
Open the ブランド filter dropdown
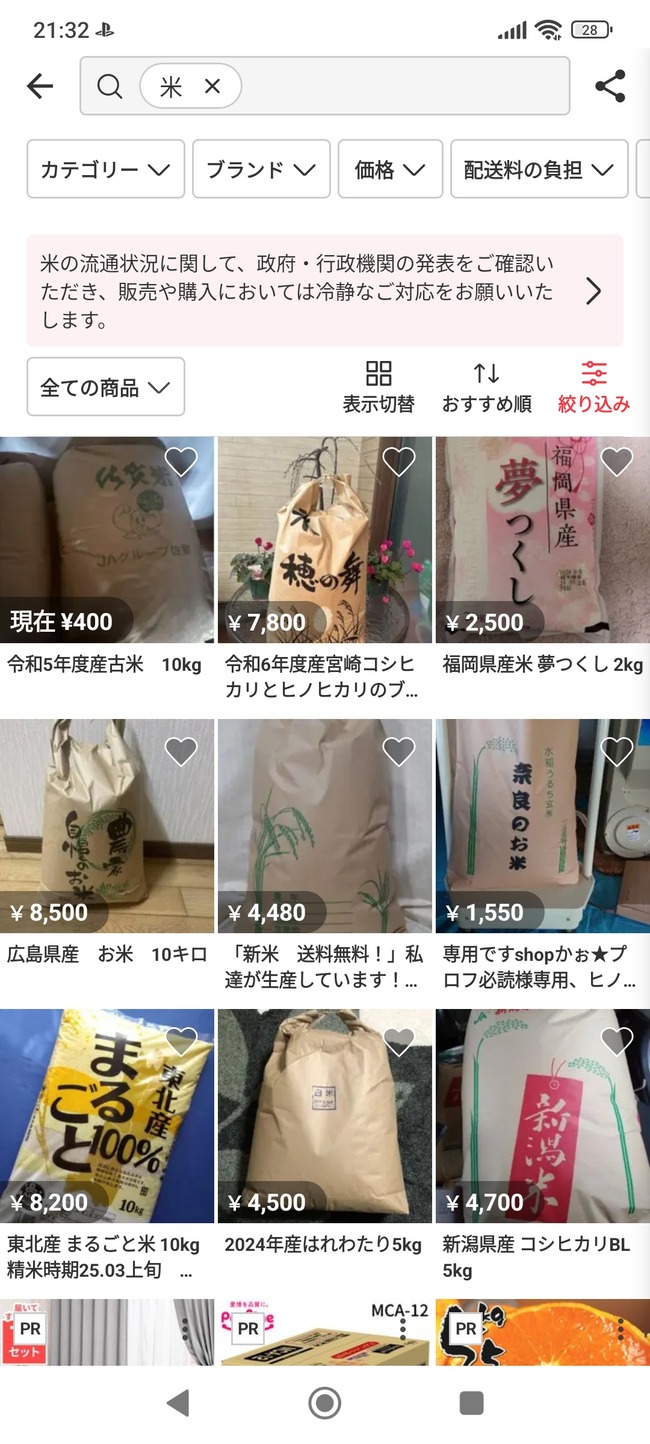point(261,169)
